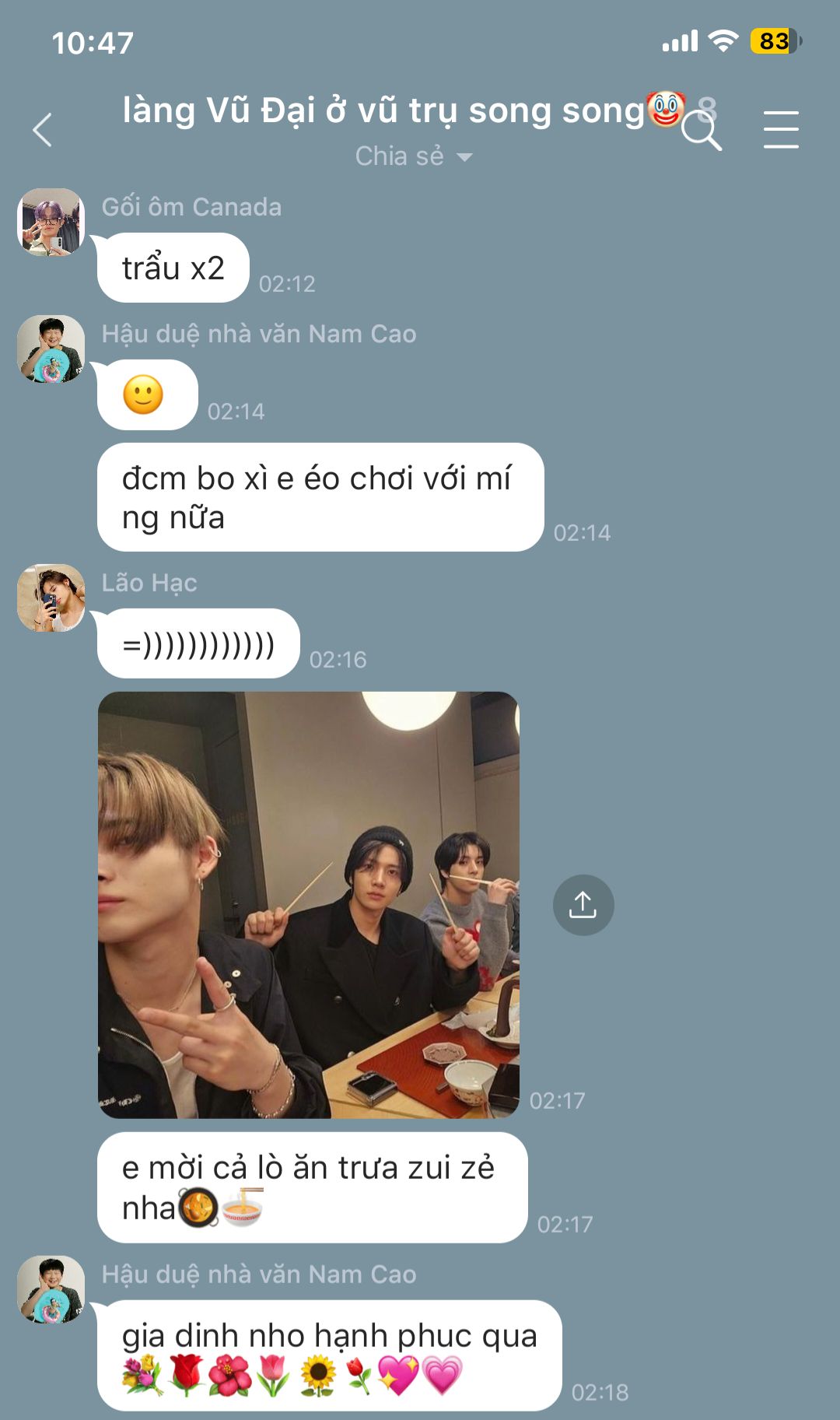Go back to the chat list
Screen dimensions: 840x1420
(43, 130)
